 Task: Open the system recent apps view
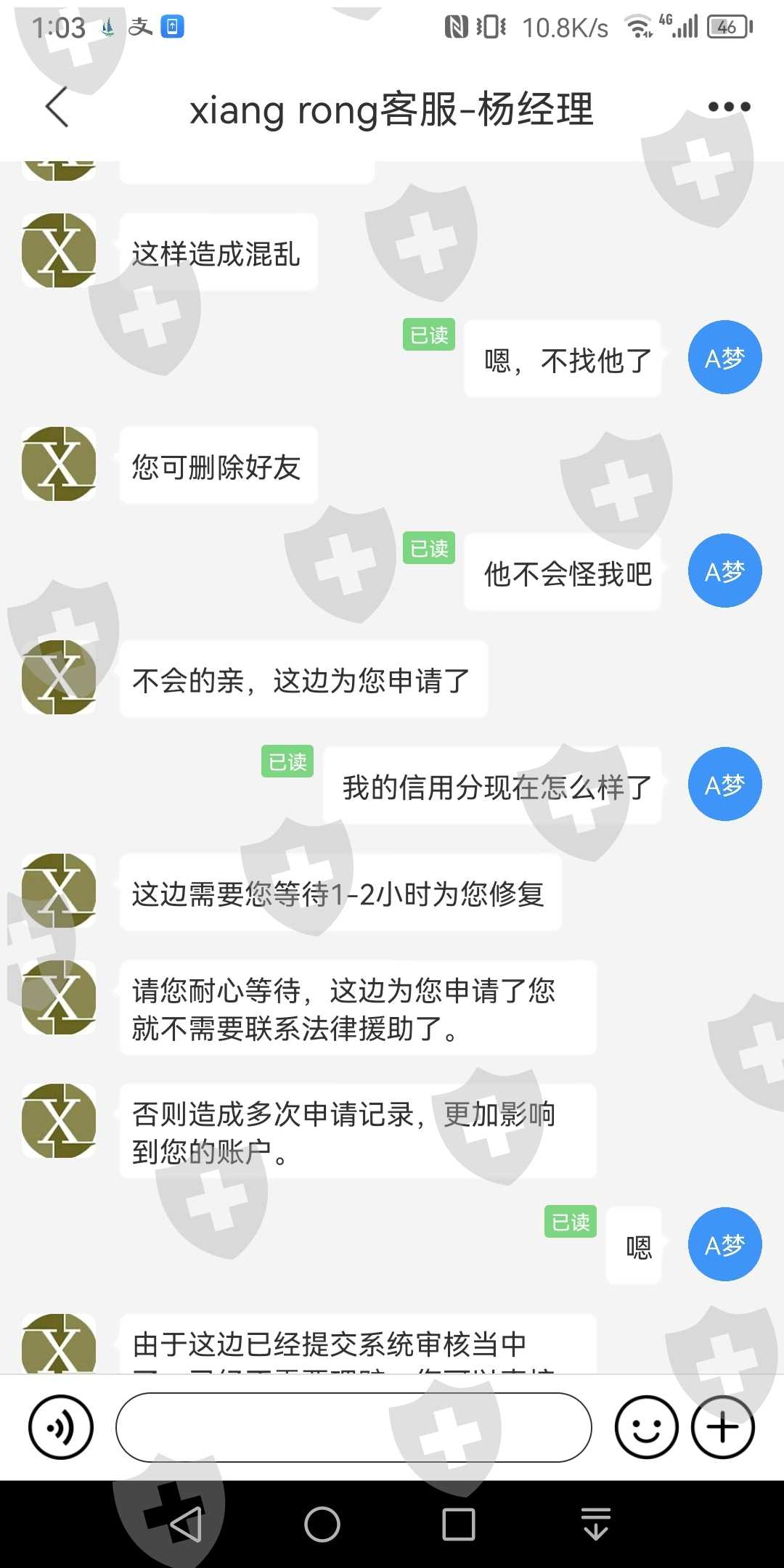(459, 1524)
